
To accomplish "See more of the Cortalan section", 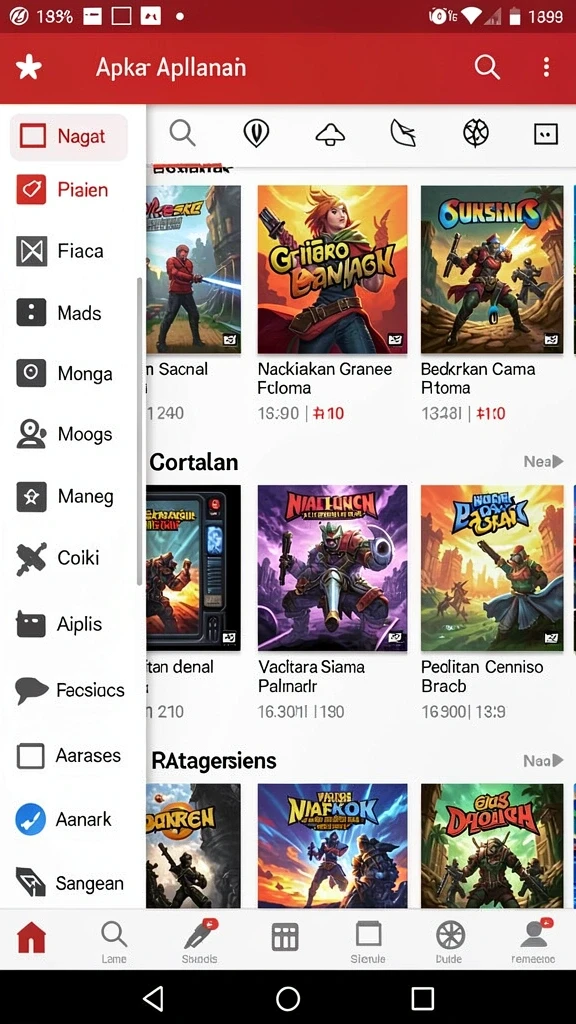I will 543,462.
